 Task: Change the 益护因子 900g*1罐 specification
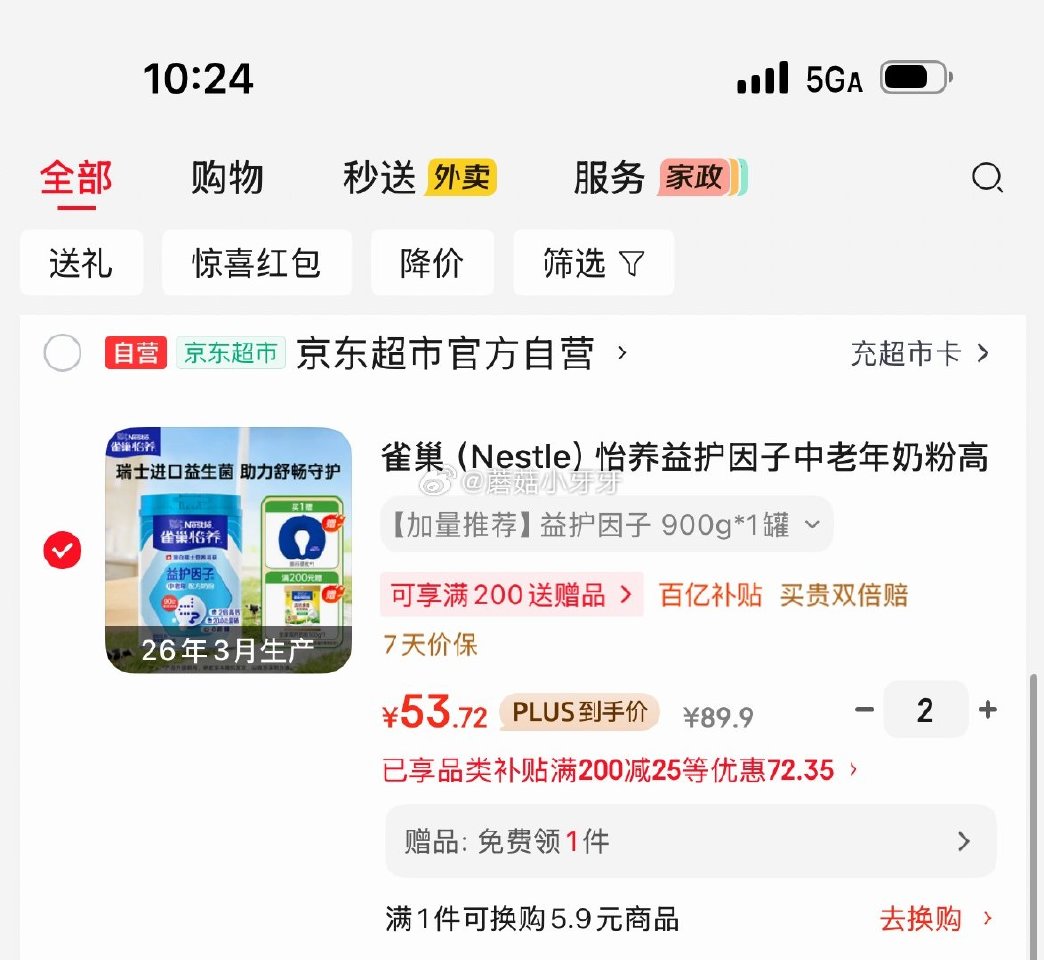coord(606,524)
